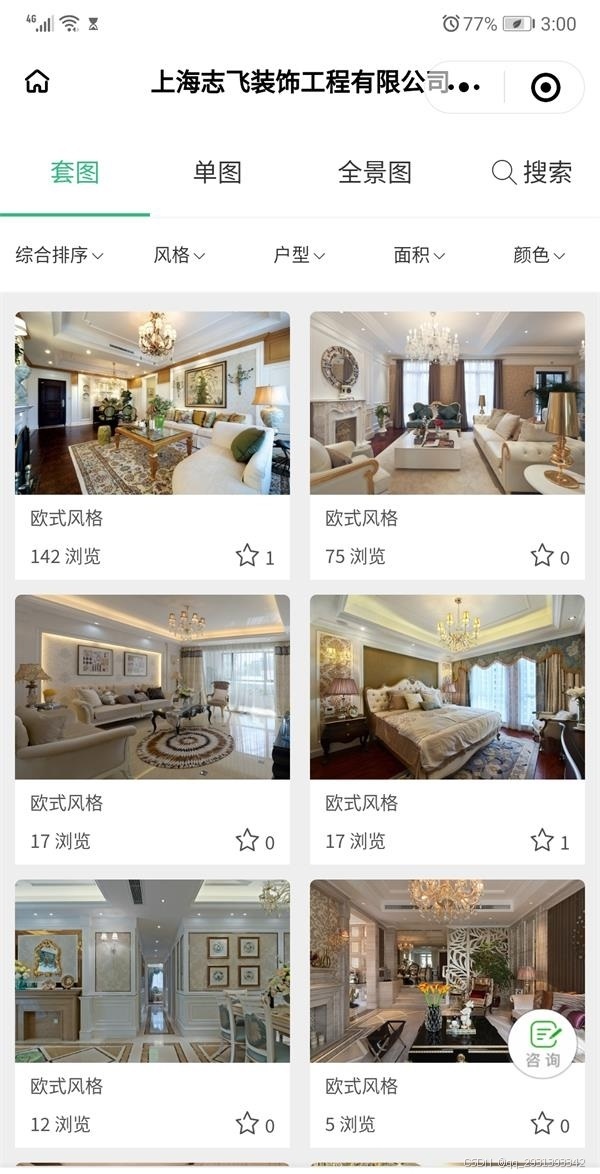Open the 欧式风格 card with 75 浏览
The width and height of the screenshot is (600, 1174).
click(447, 403)
